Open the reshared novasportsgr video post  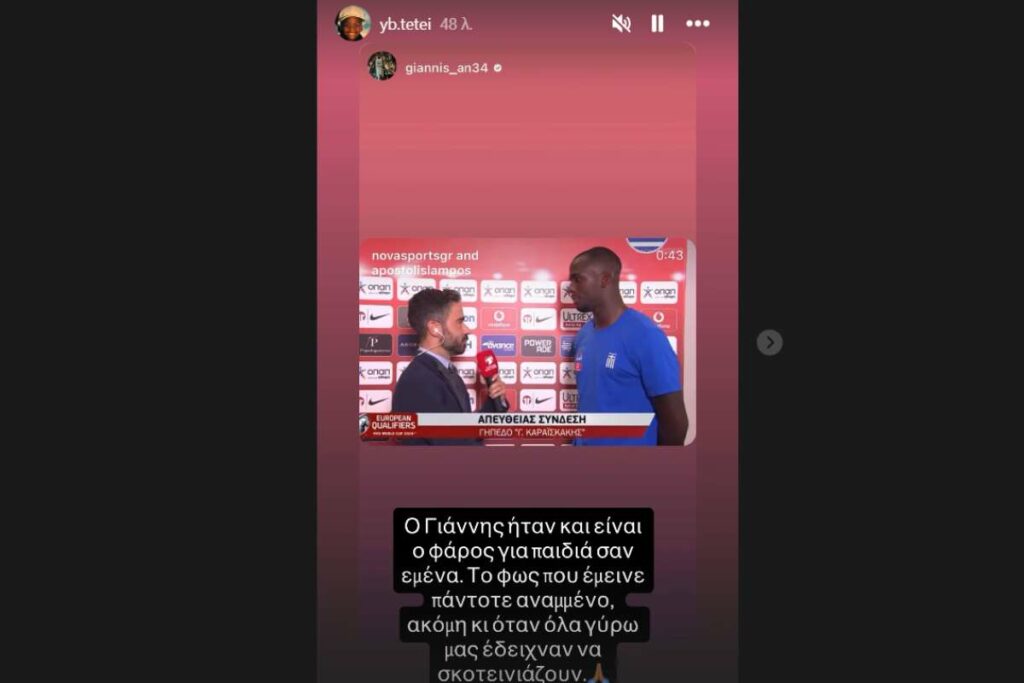(x=527, y=341)
